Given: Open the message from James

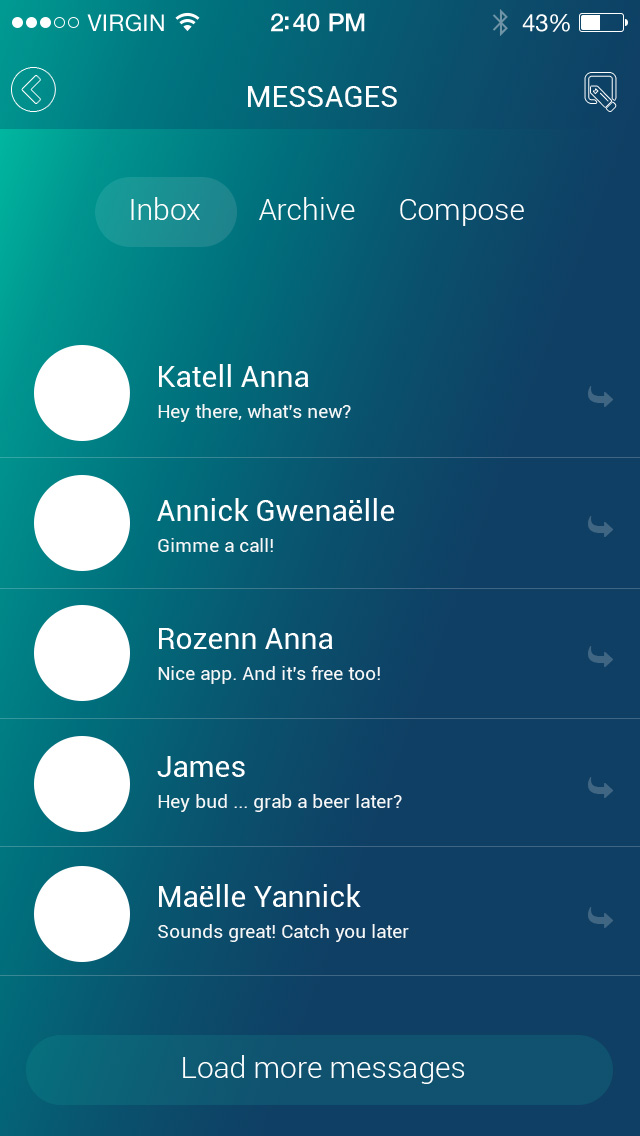Looking at the screenshot, I should (320, 783).
